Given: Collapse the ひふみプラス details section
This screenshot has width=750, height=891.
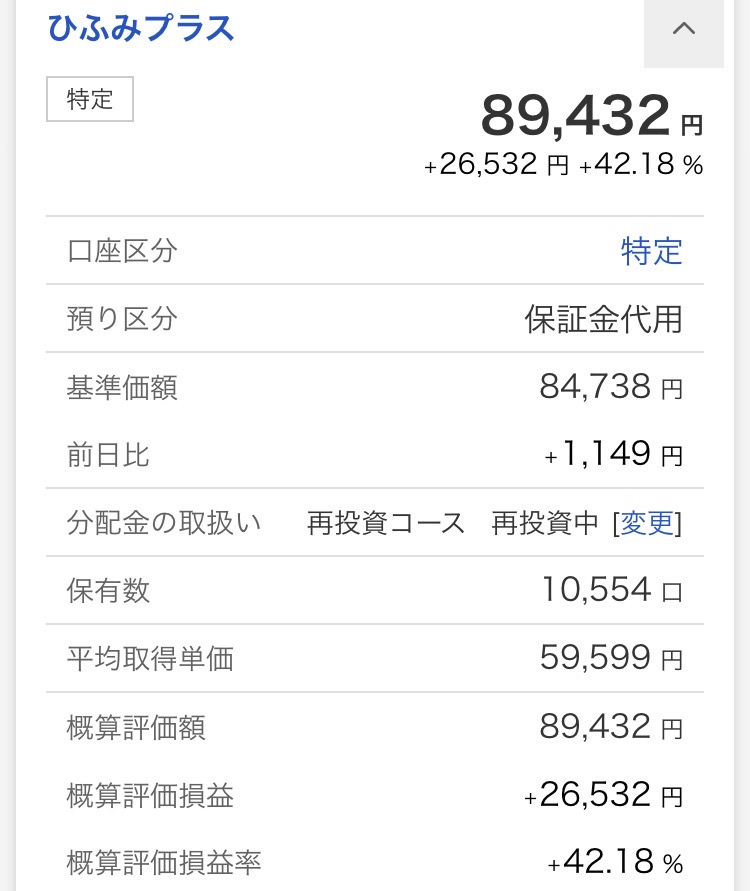Looking at the screenshot, I should point(683,31).
